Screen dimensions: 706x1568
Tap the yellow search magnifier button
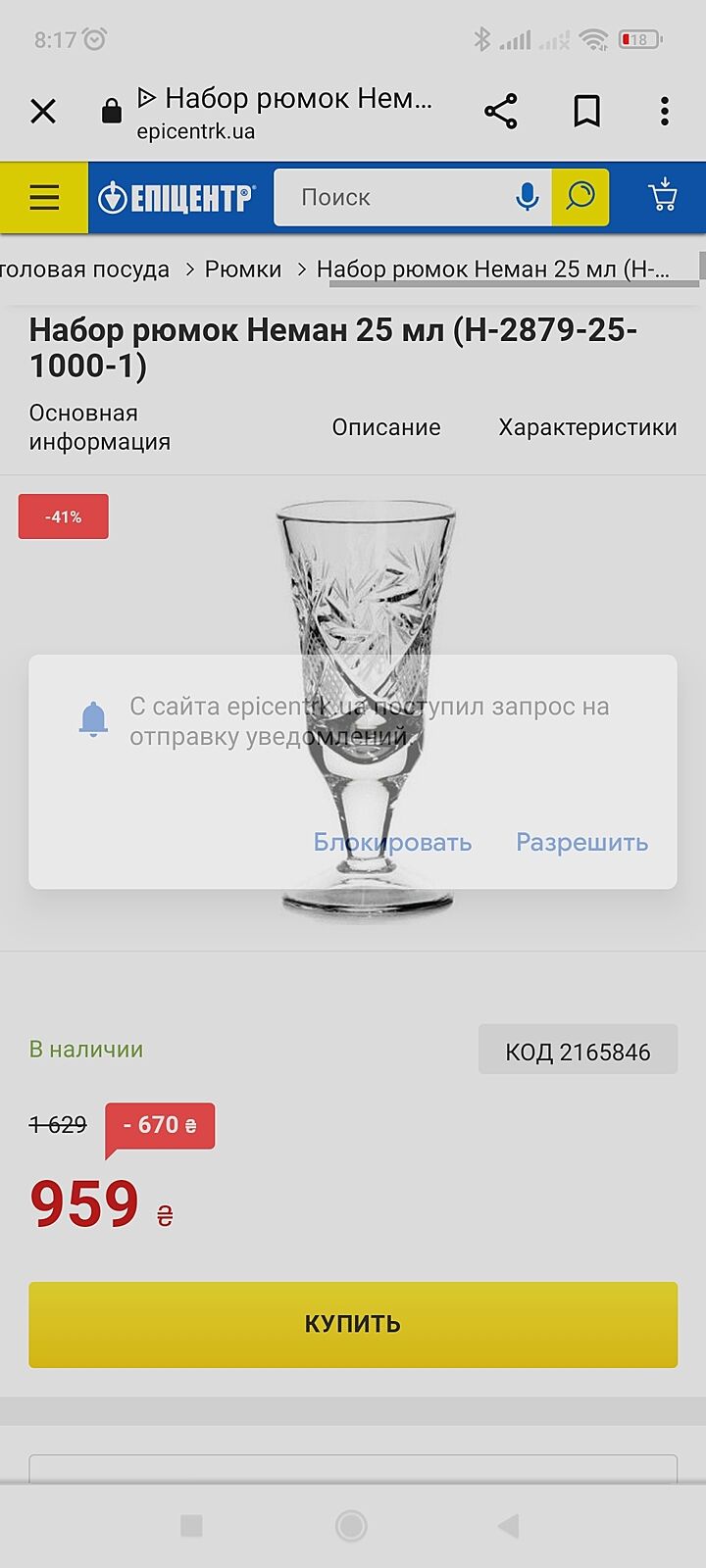580,198
